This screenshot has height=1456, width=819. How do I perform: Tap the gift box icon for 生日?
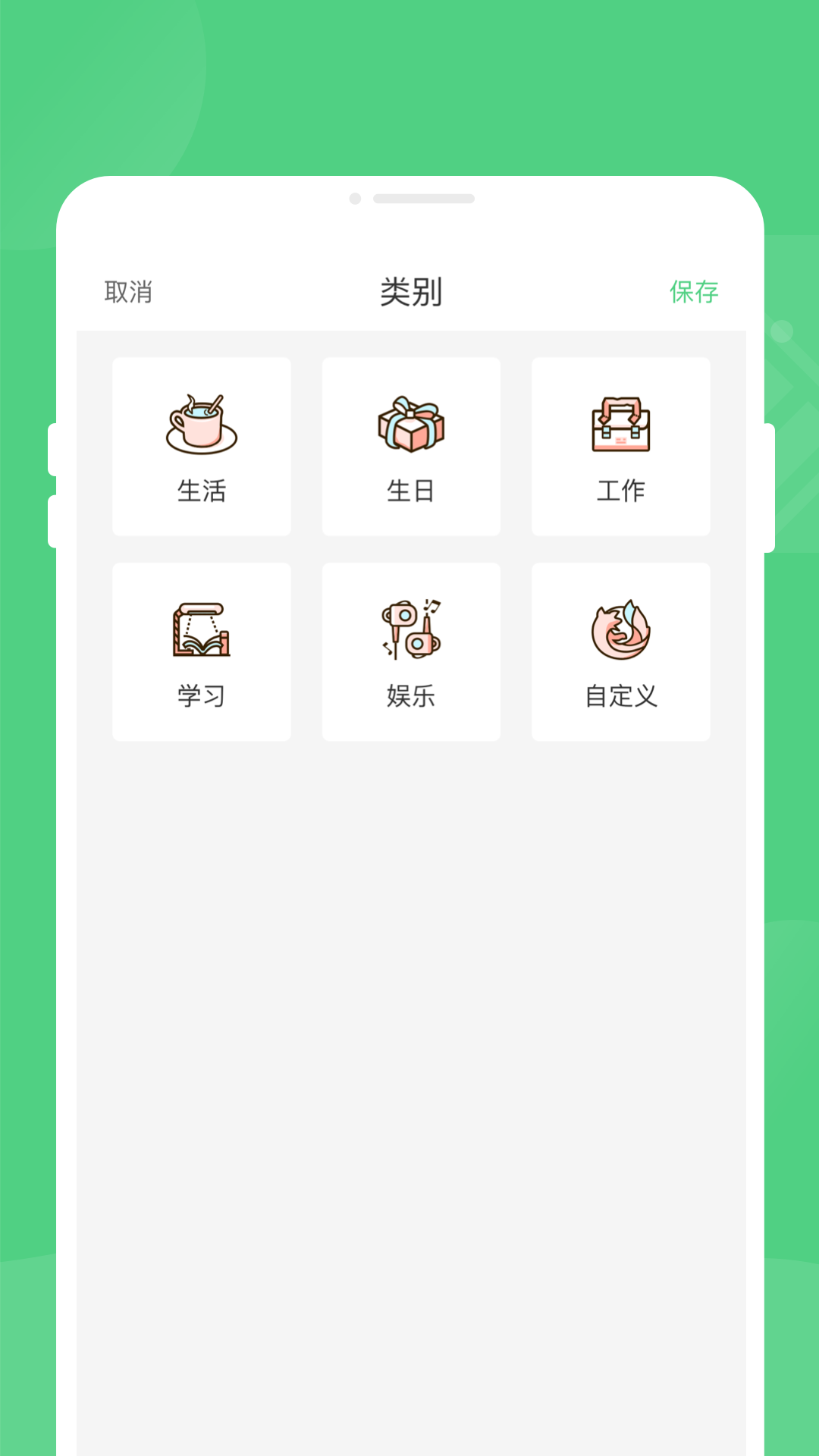(x=411, y=425)
